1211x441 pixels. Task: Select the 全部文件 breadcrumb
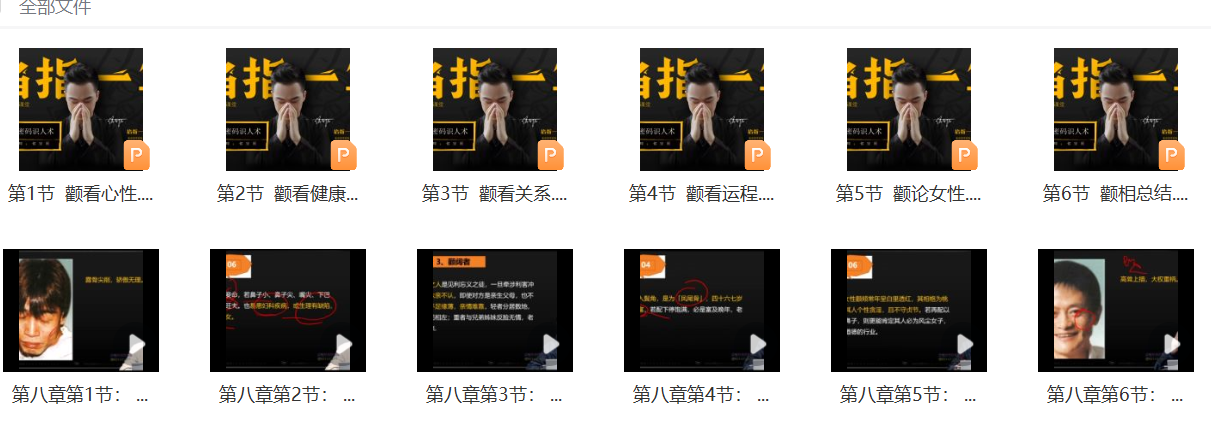tap(55, 8)
